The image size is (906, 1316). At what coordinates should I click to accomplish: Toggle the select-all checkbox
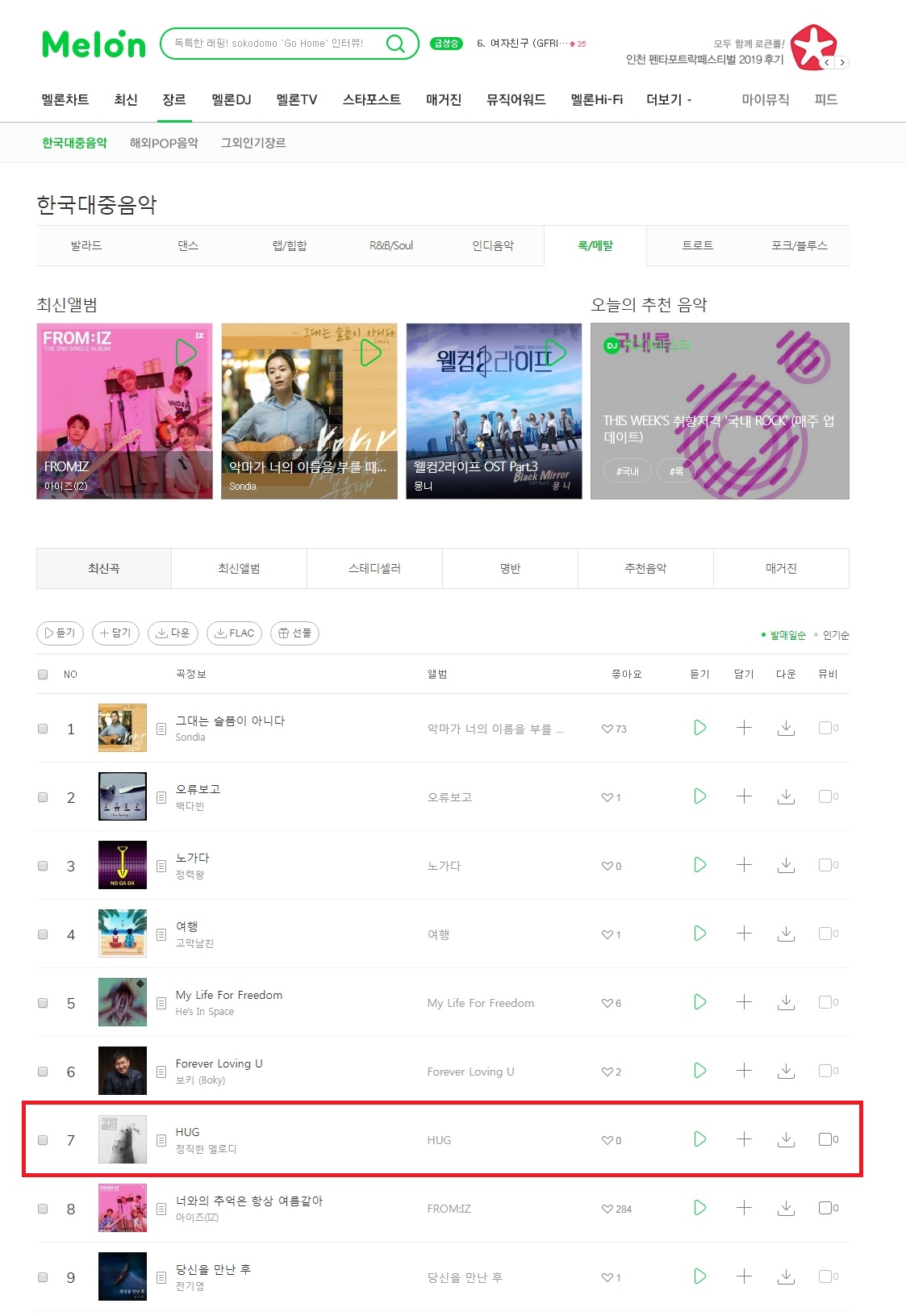coord(43,675)
